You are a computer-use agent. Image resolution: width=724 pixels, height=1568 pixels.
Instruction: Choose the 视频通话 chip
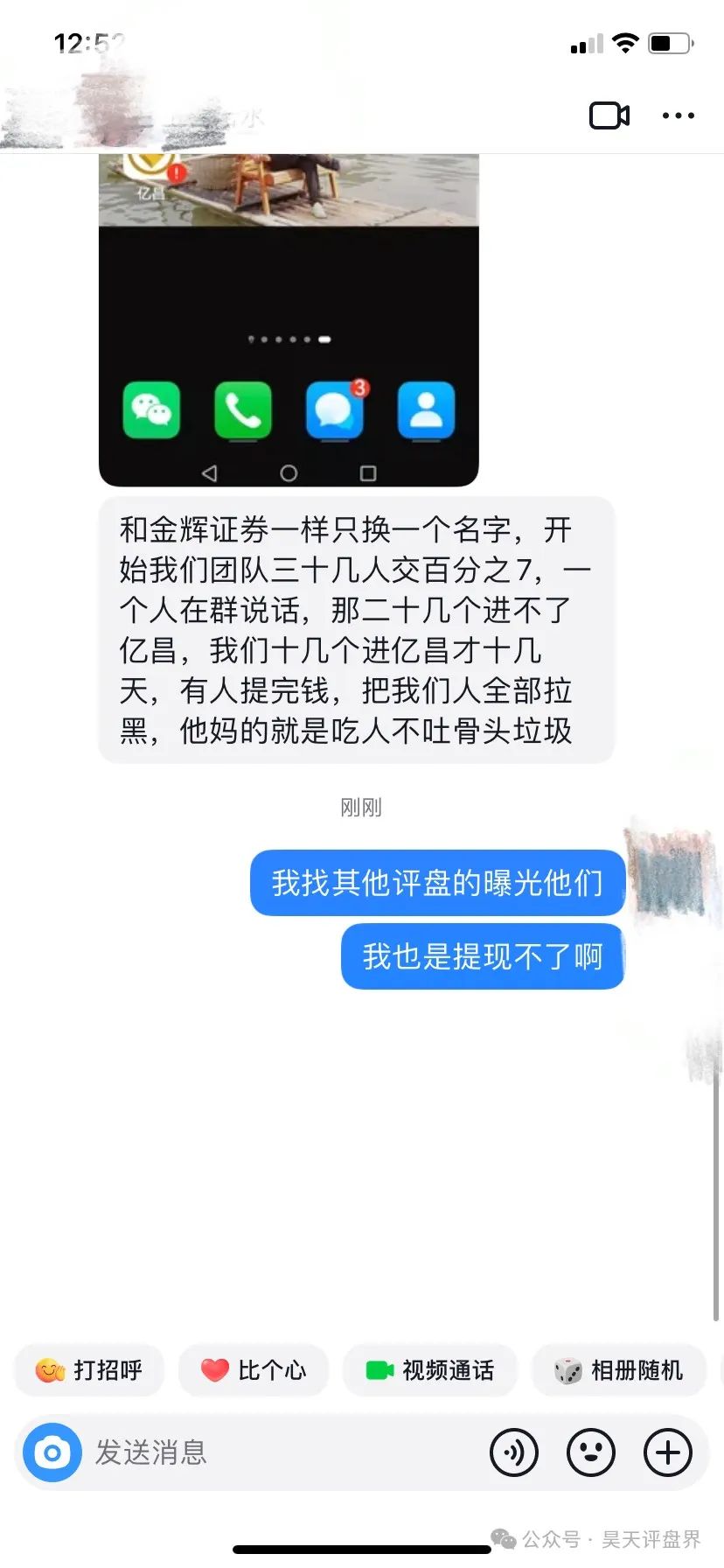430,1369
